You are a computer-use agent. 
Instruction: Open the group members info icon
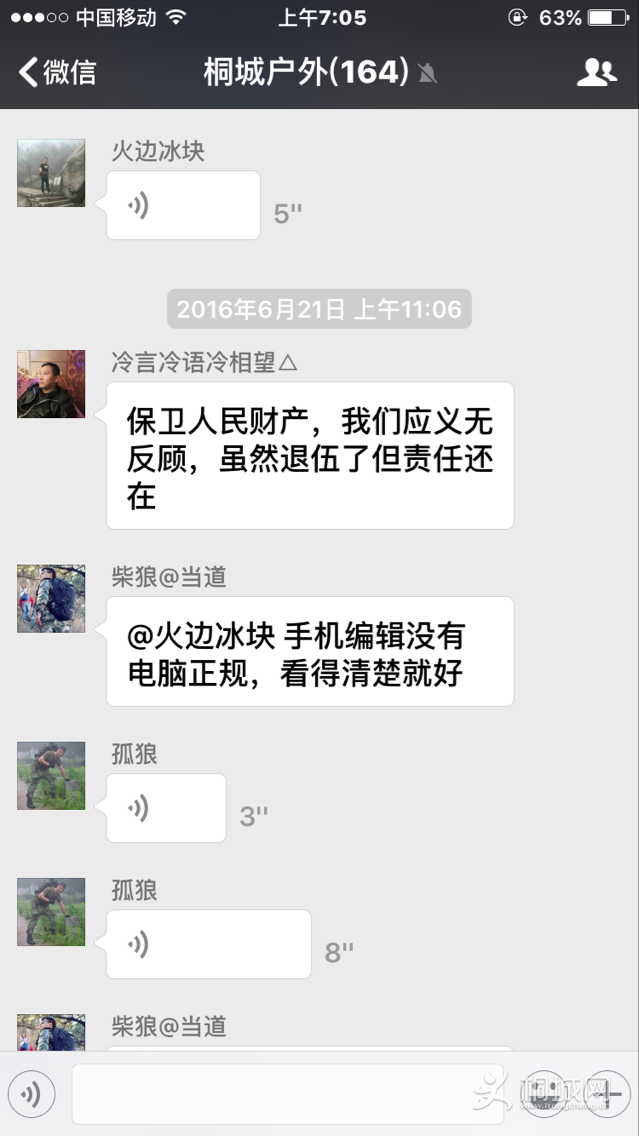pyautogui.click(x=596, y=72)
